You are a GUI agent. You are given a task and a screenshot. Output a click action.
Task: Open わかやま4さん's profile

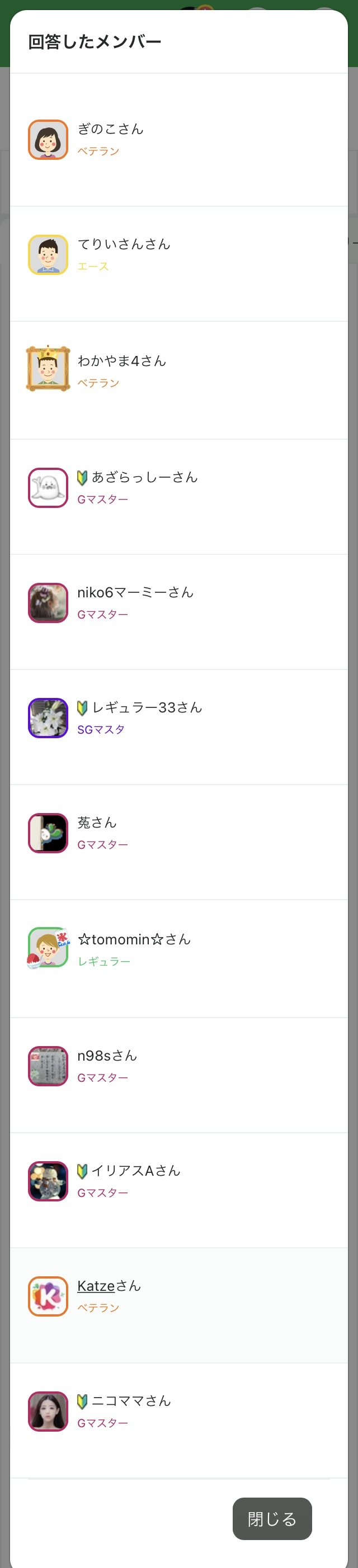(121, 362)
